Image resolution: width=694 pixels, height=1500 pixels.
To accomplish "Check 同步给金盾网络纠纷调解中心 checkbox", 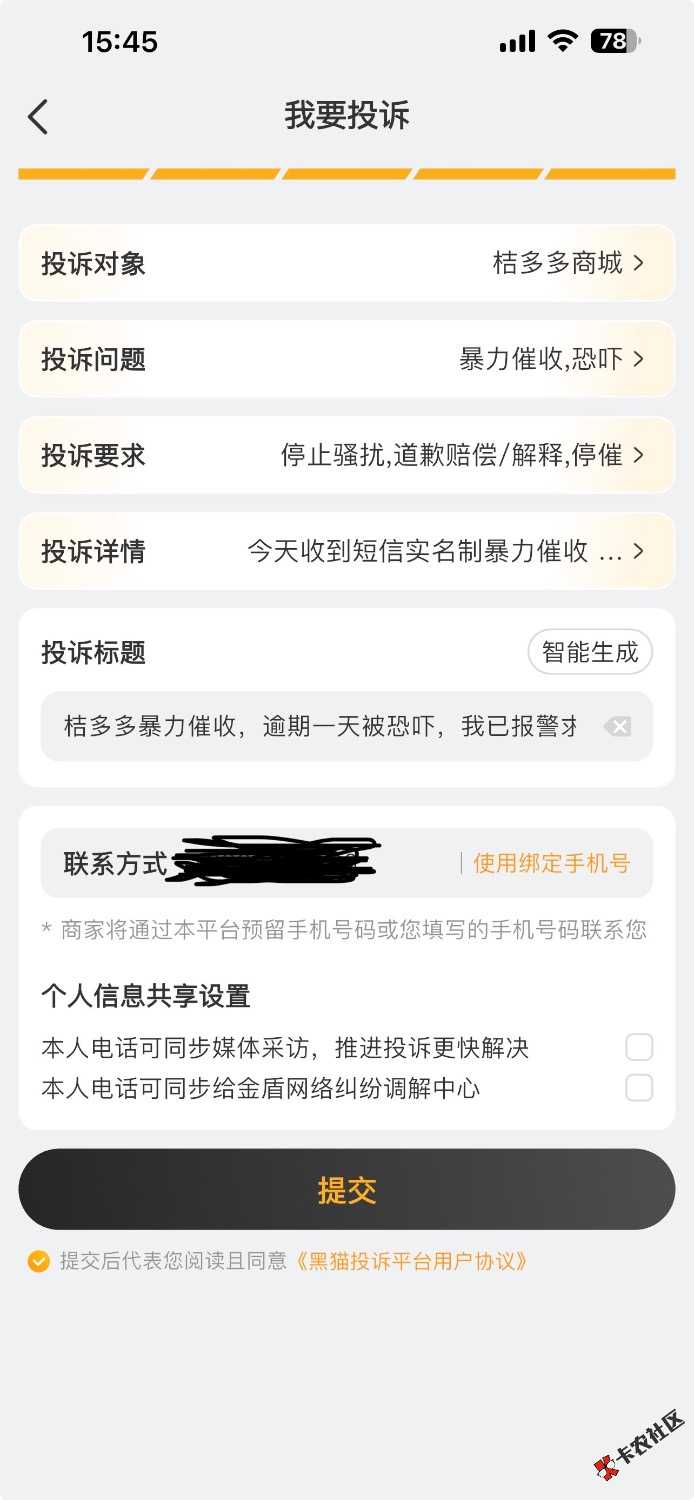I will pos(639,1087).
